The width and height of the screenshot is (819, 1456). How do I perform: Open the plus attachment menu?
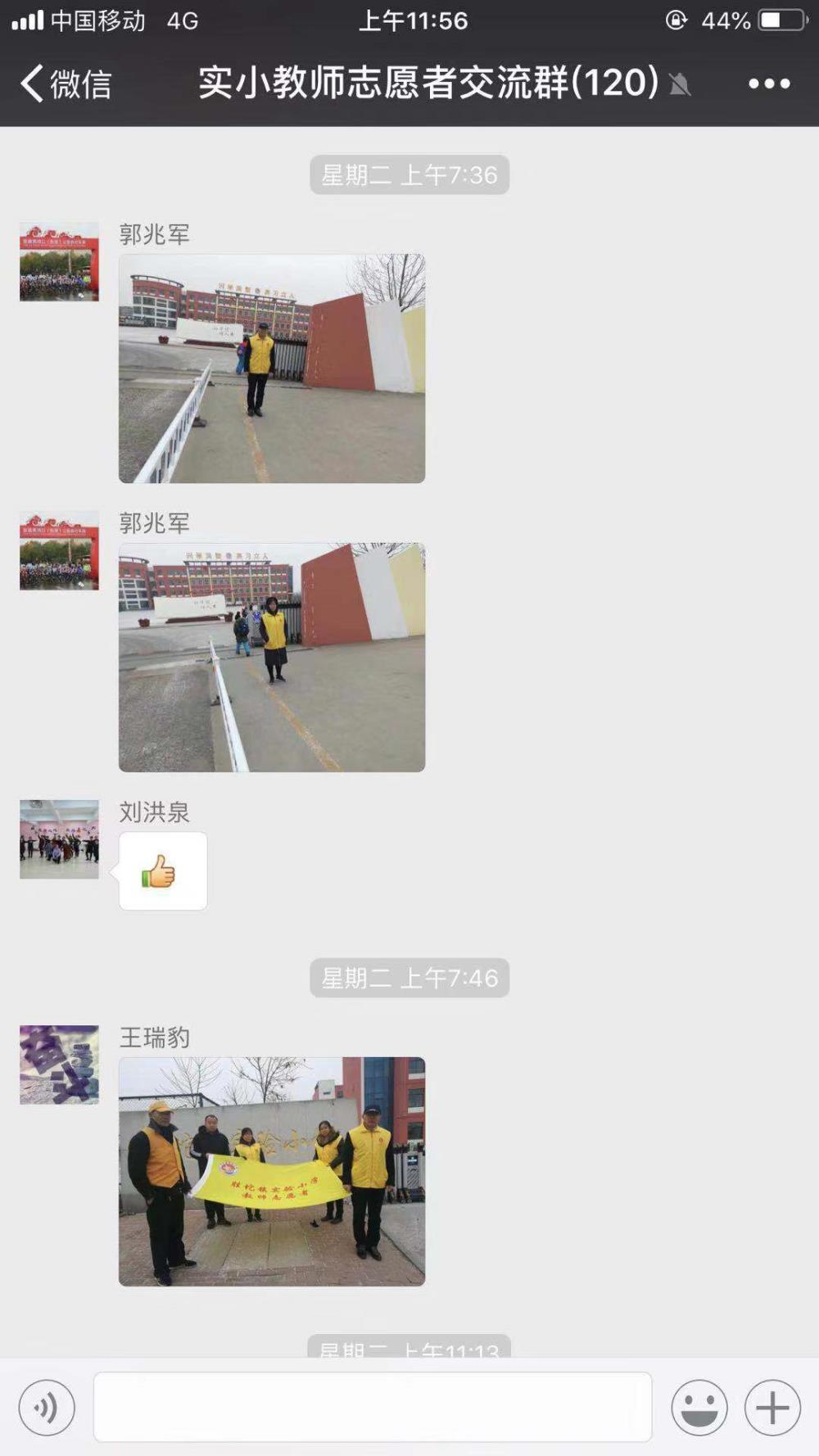click(772, 1408)
